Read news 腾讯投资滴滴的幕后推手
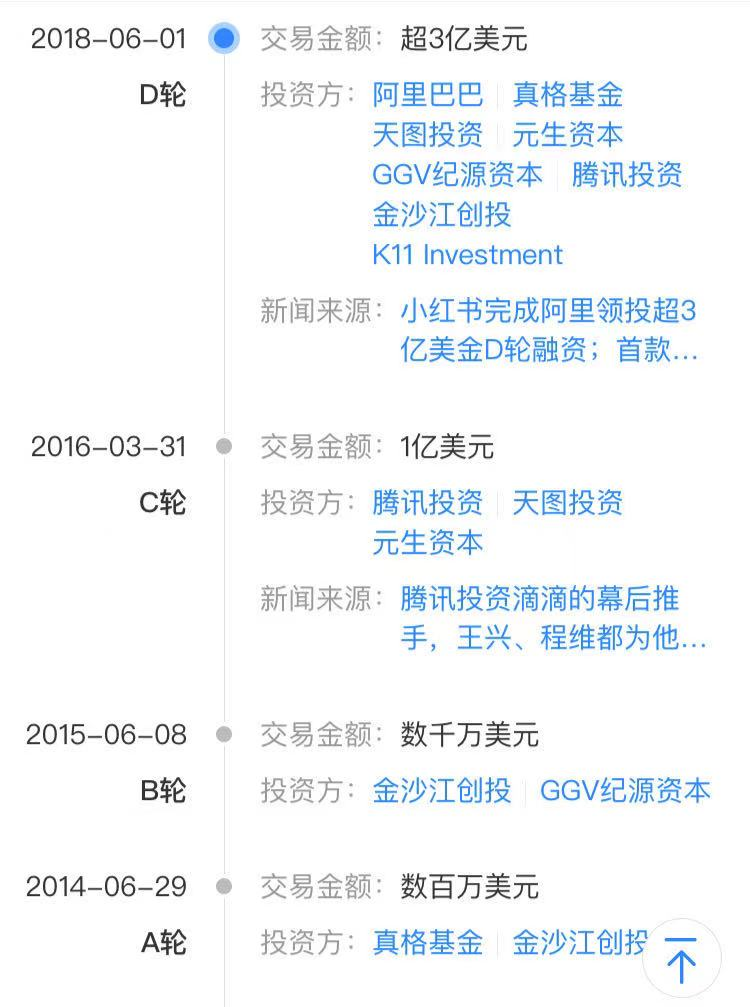 [553, 618]
